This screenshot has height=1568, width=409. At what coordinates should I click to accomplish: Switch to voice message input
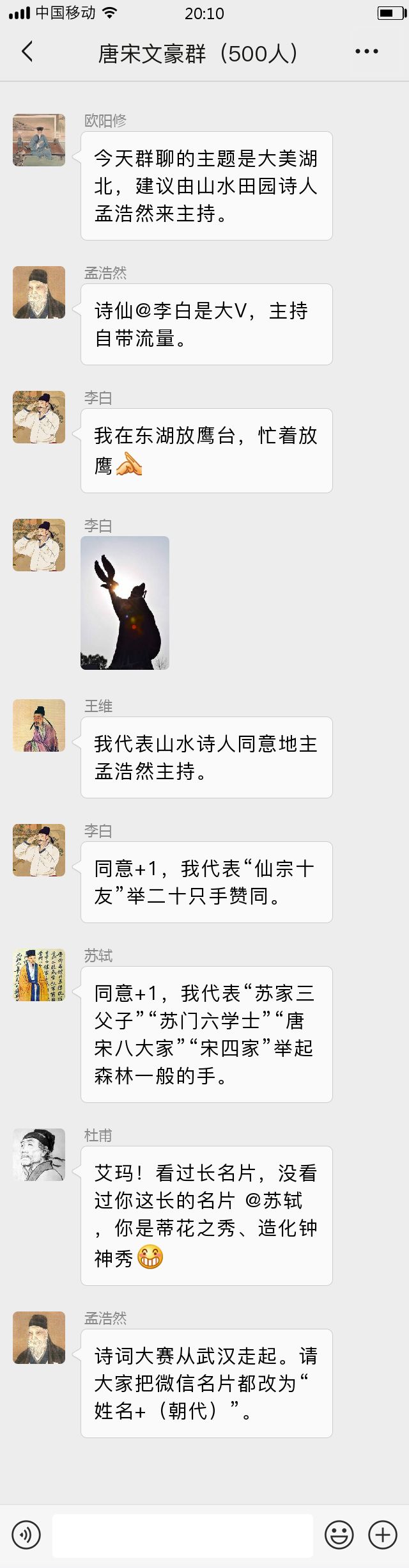[26, 1534]
